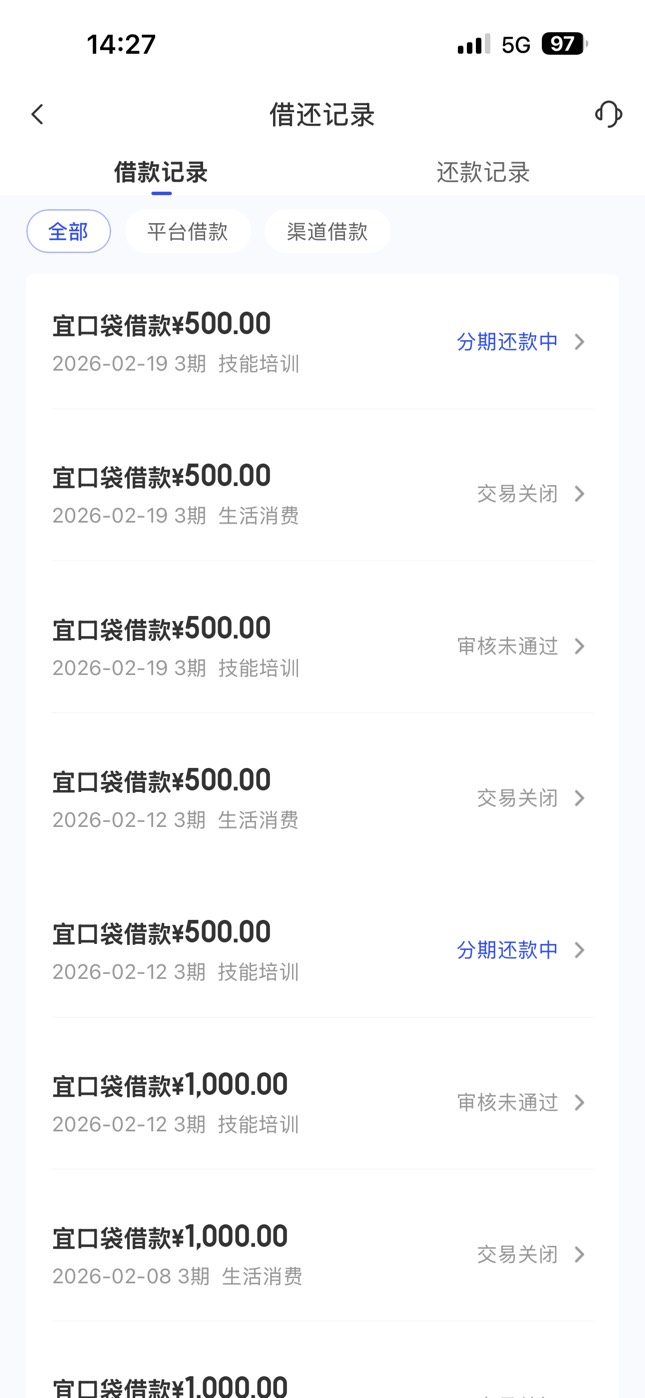This screenshot has height=1398, width=645.
Task: Open 2026-02-12 生活消费 ¥500 loan record
Action: pos(321,798)
